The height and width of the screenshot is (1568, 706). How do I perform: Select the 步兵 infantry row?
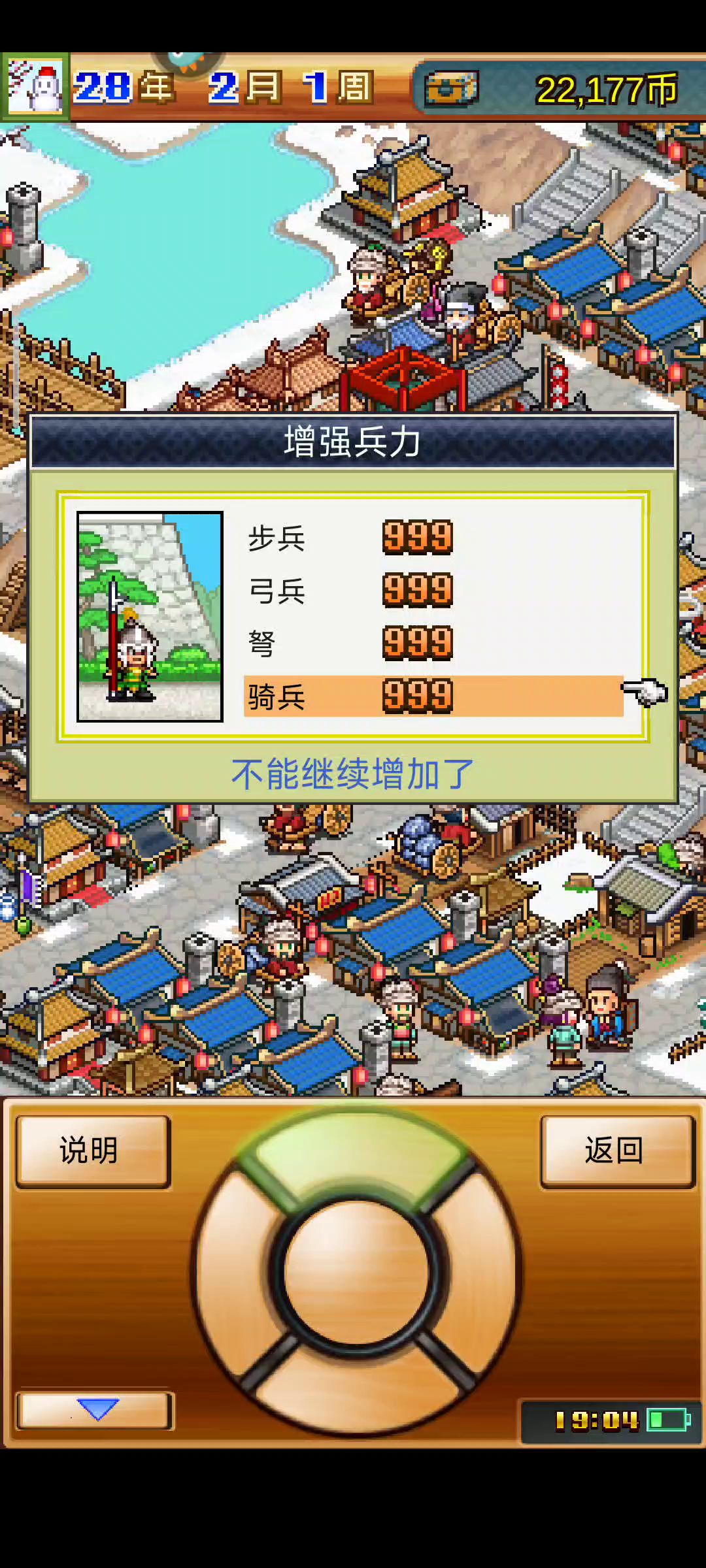[431, 538]
